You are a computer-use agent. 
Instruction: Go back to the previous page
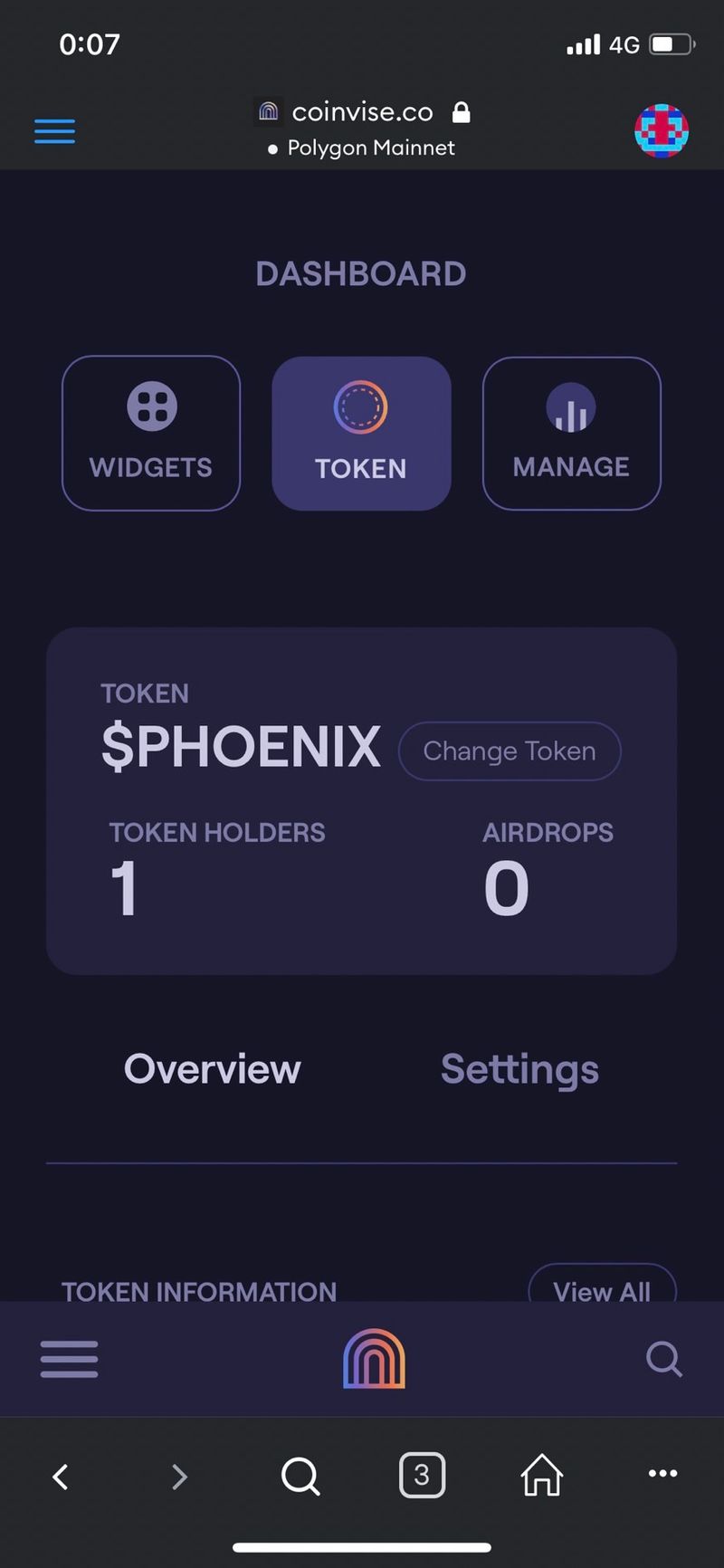coord(61,1477)
